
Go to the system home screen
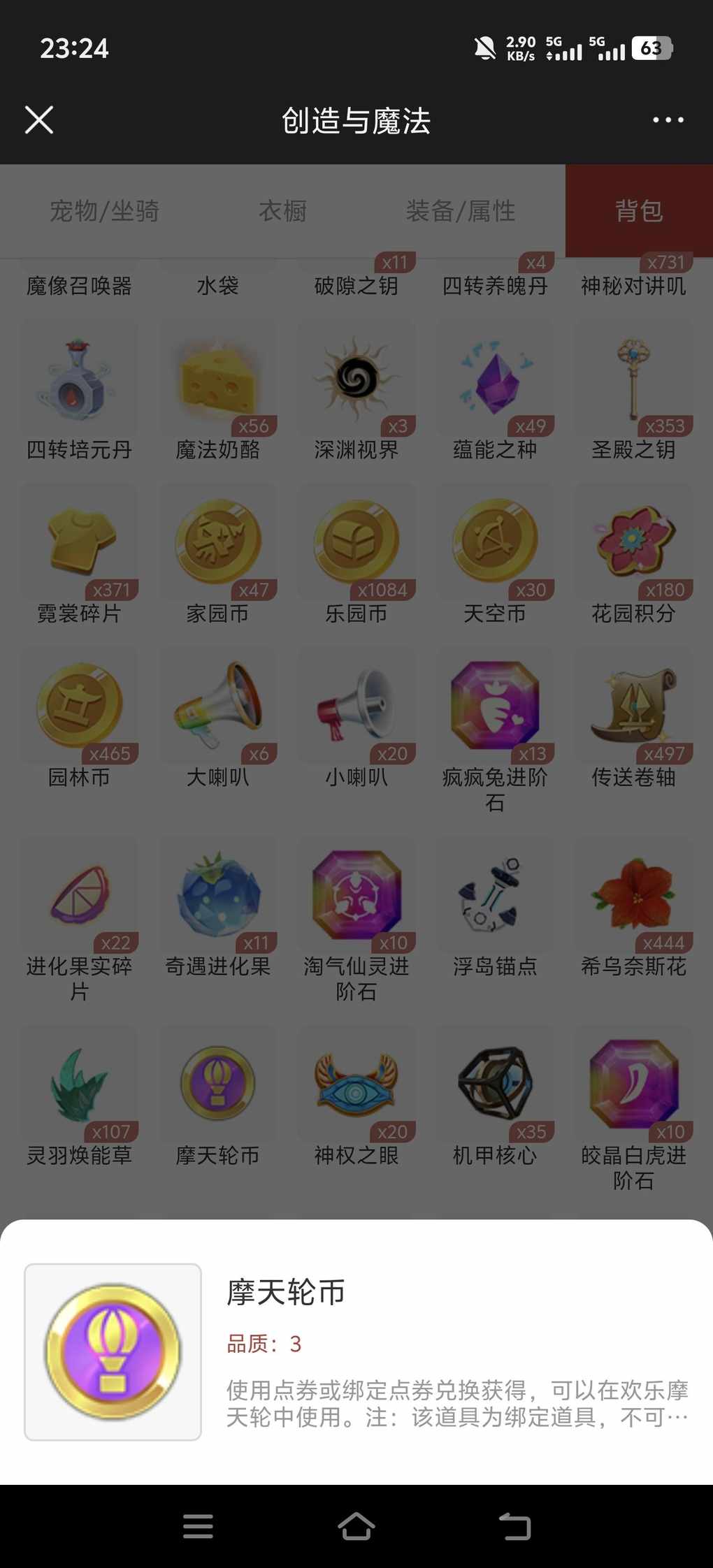click(356, 1526)
